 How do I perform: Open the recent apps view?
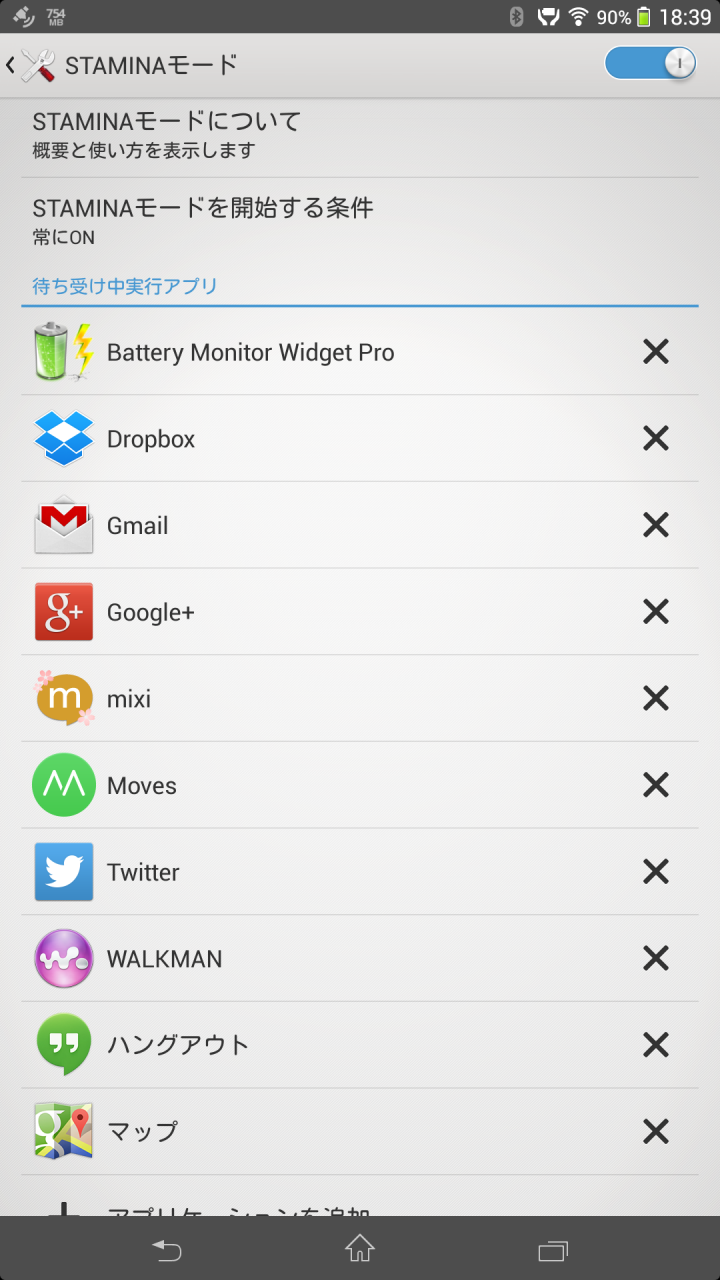(x=553, y=1250)
